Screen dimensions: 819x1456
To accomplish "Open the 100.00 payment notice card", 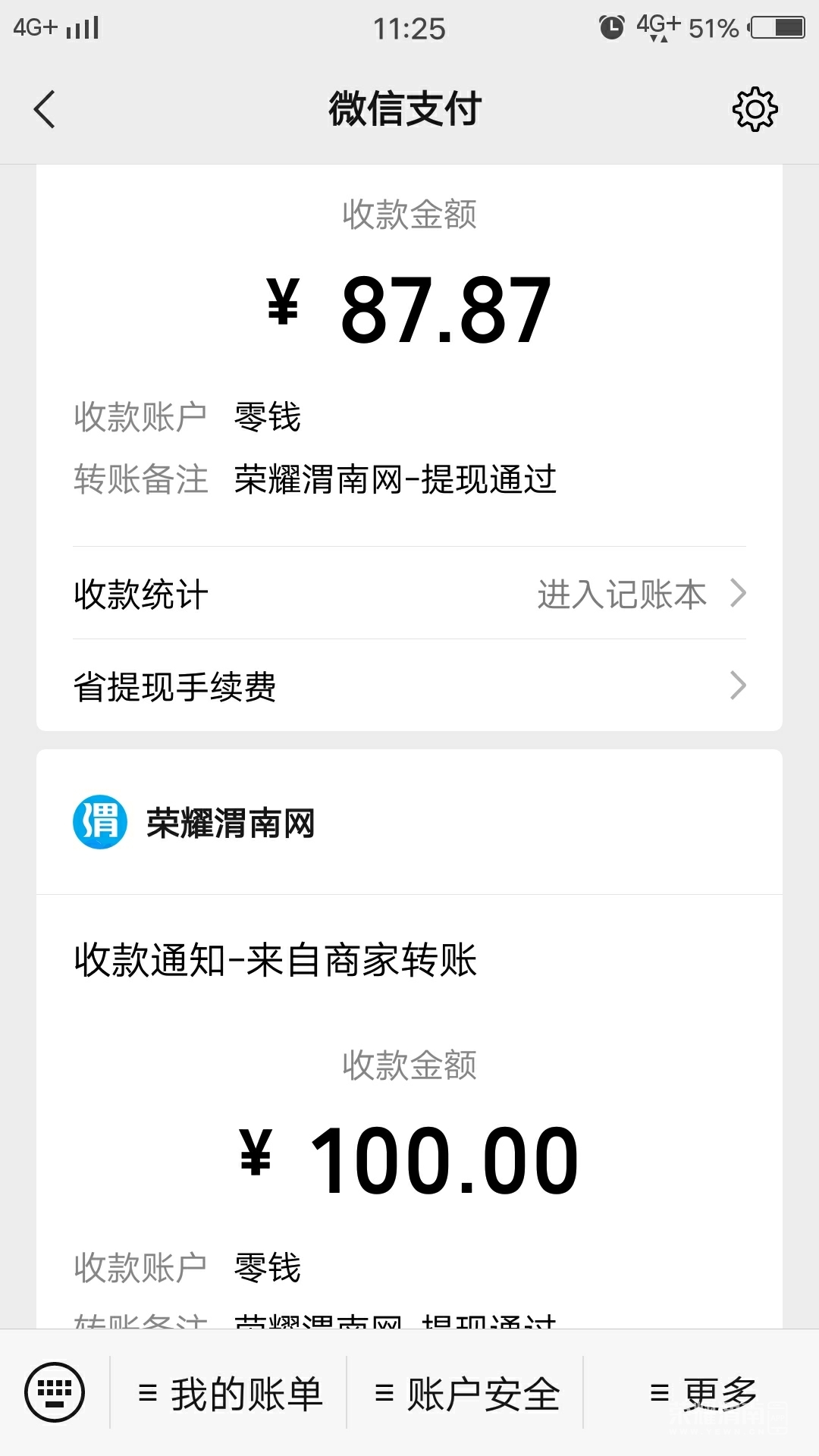I will pyautogui.click(x=409, y=1122).
